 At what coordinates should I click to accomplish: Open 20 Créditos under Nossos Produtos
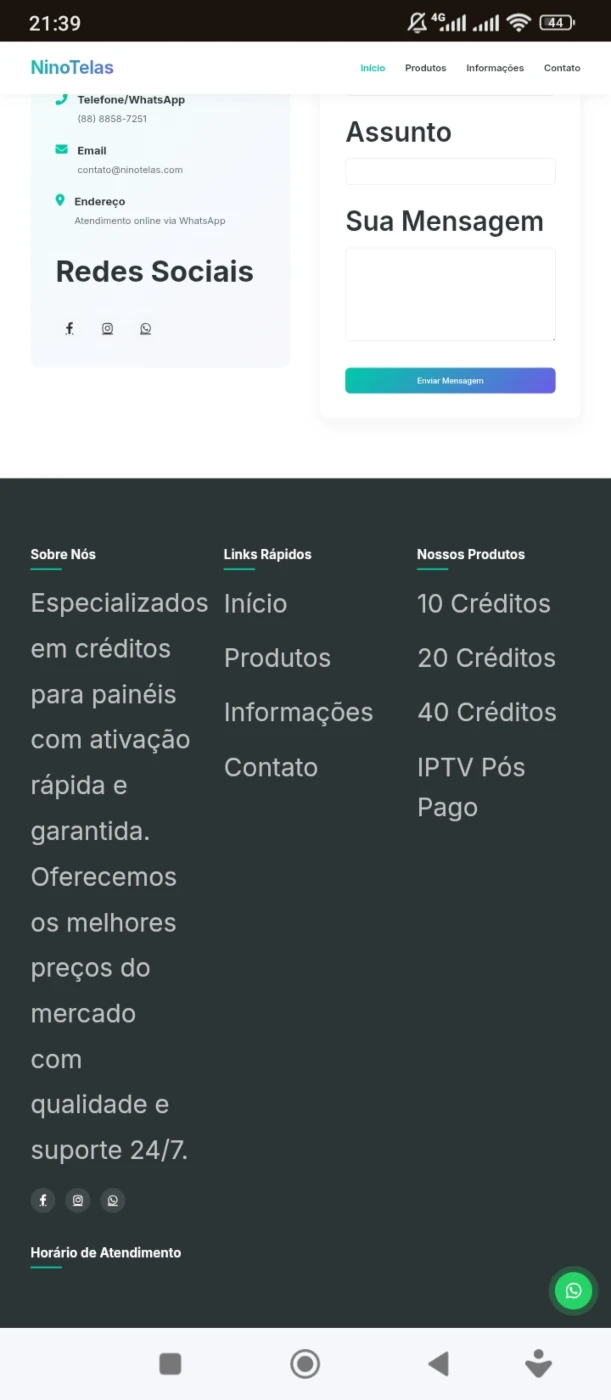tap(486, 657)
